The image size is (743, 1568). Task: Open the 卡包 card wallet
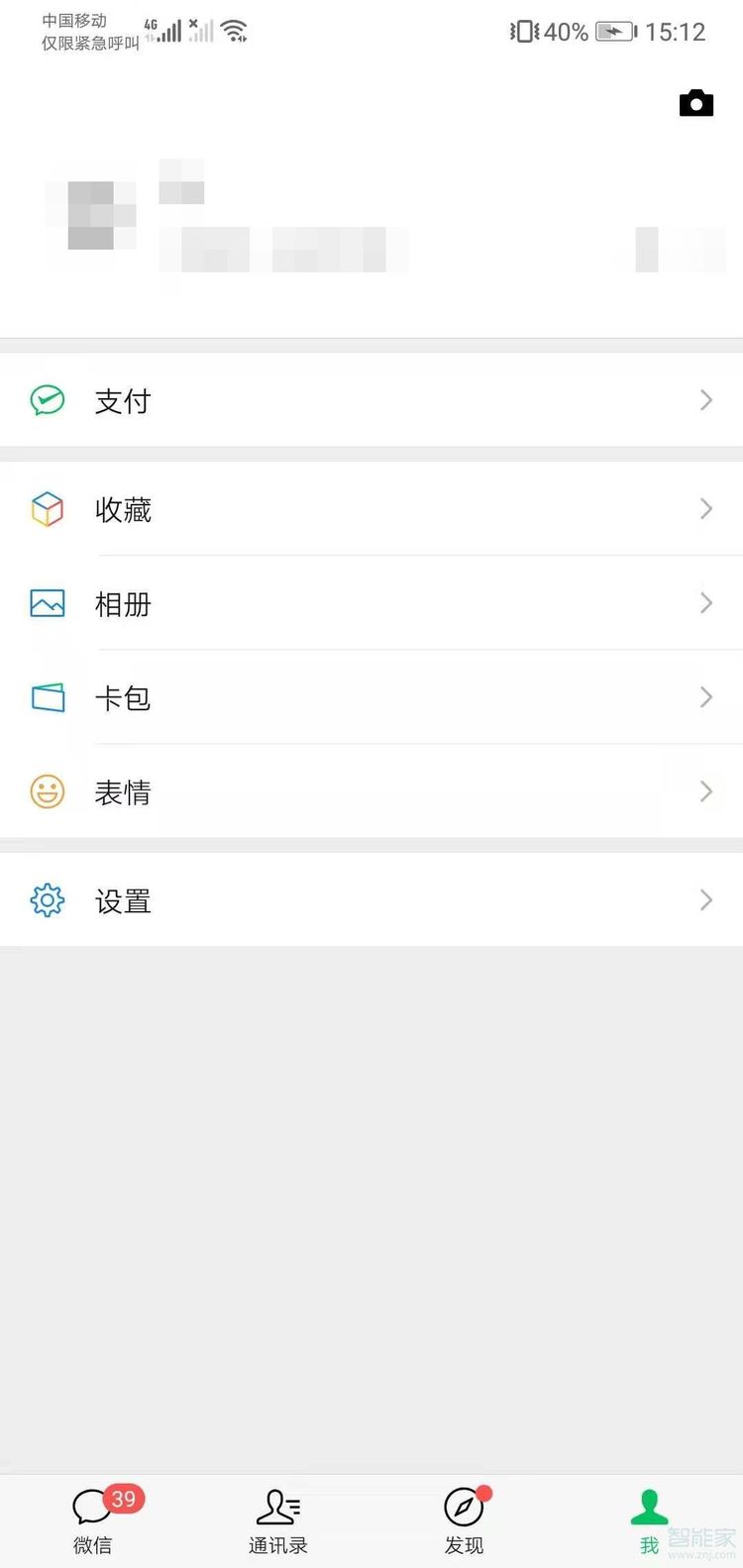coord(371,697)
